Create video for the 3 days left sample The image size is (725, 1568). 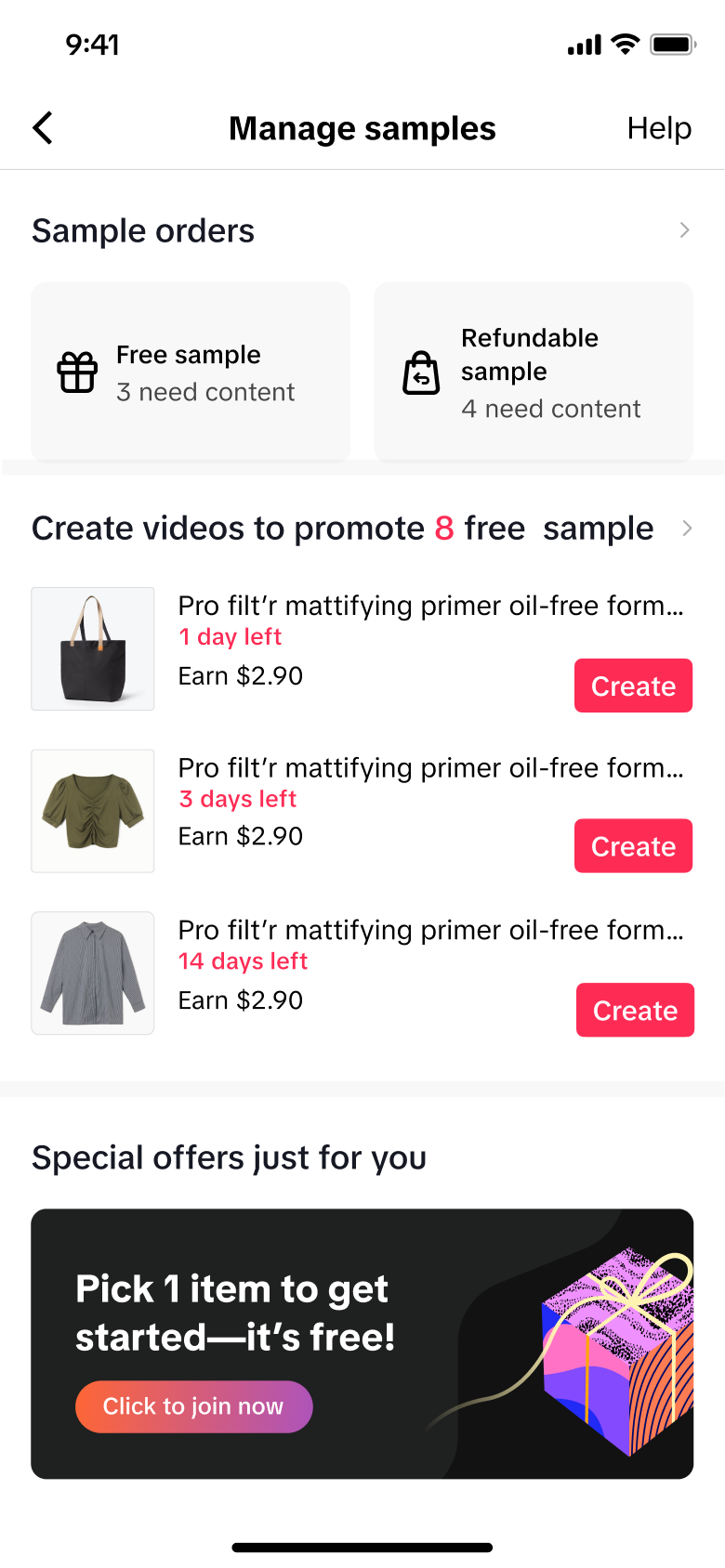pyautogui.click(x=633, y=846)
